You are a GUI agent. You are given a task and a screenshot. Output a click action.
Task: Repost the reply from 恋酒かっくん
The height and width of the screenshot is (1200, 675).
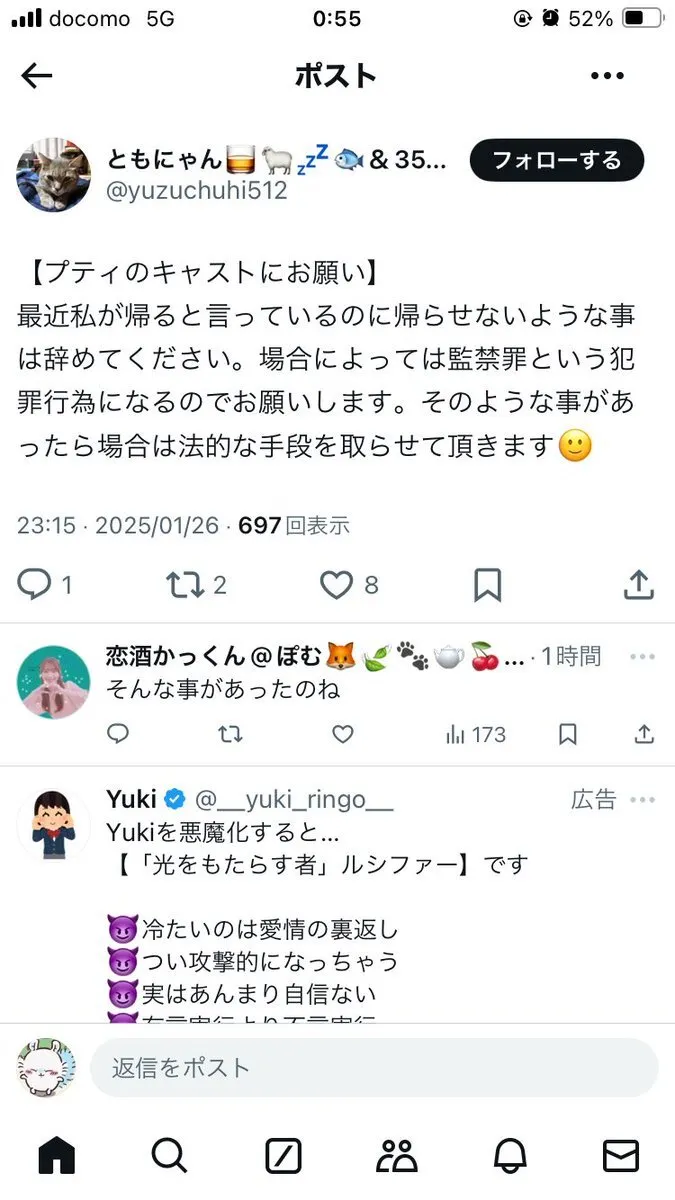[x=230, y=735]
